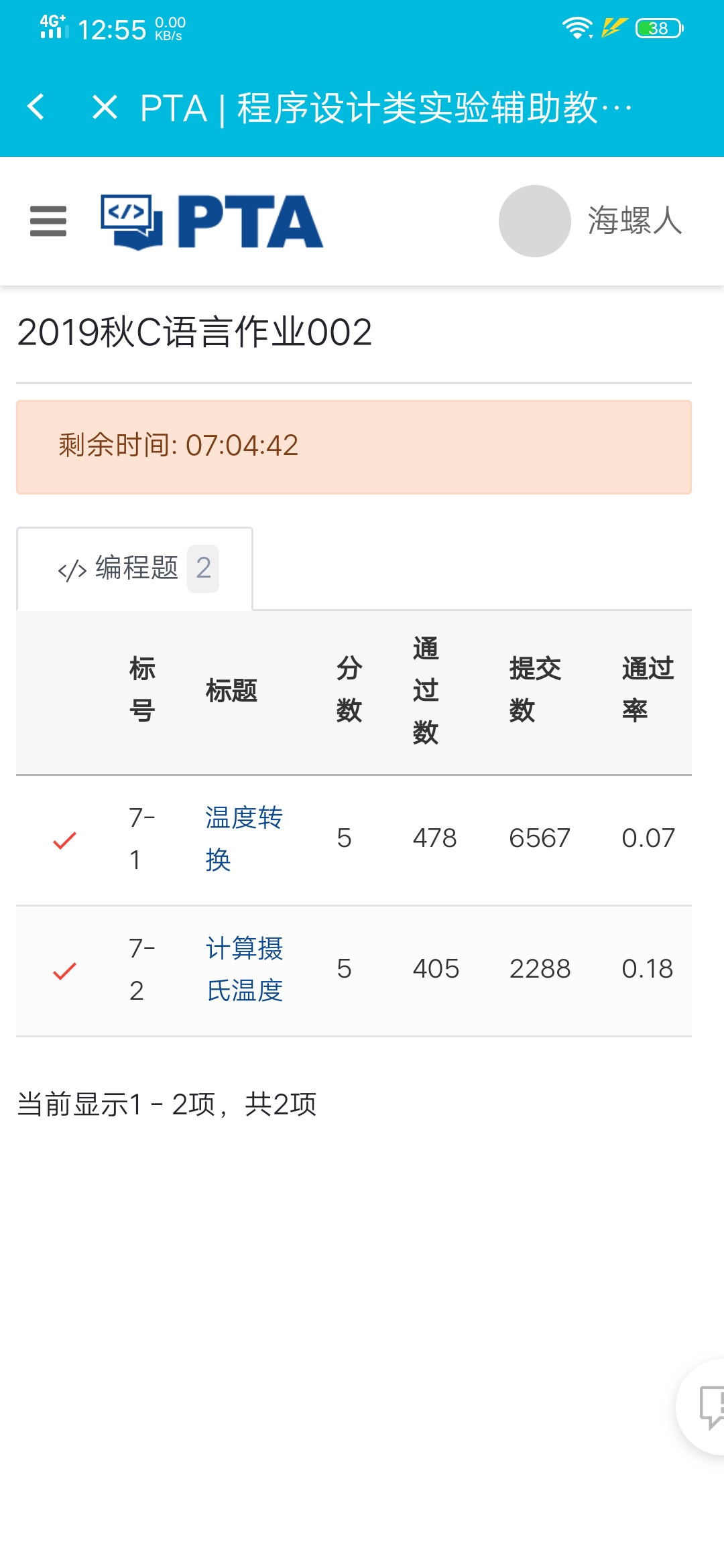Open the hamburger navigation menu

coord(48,221)
